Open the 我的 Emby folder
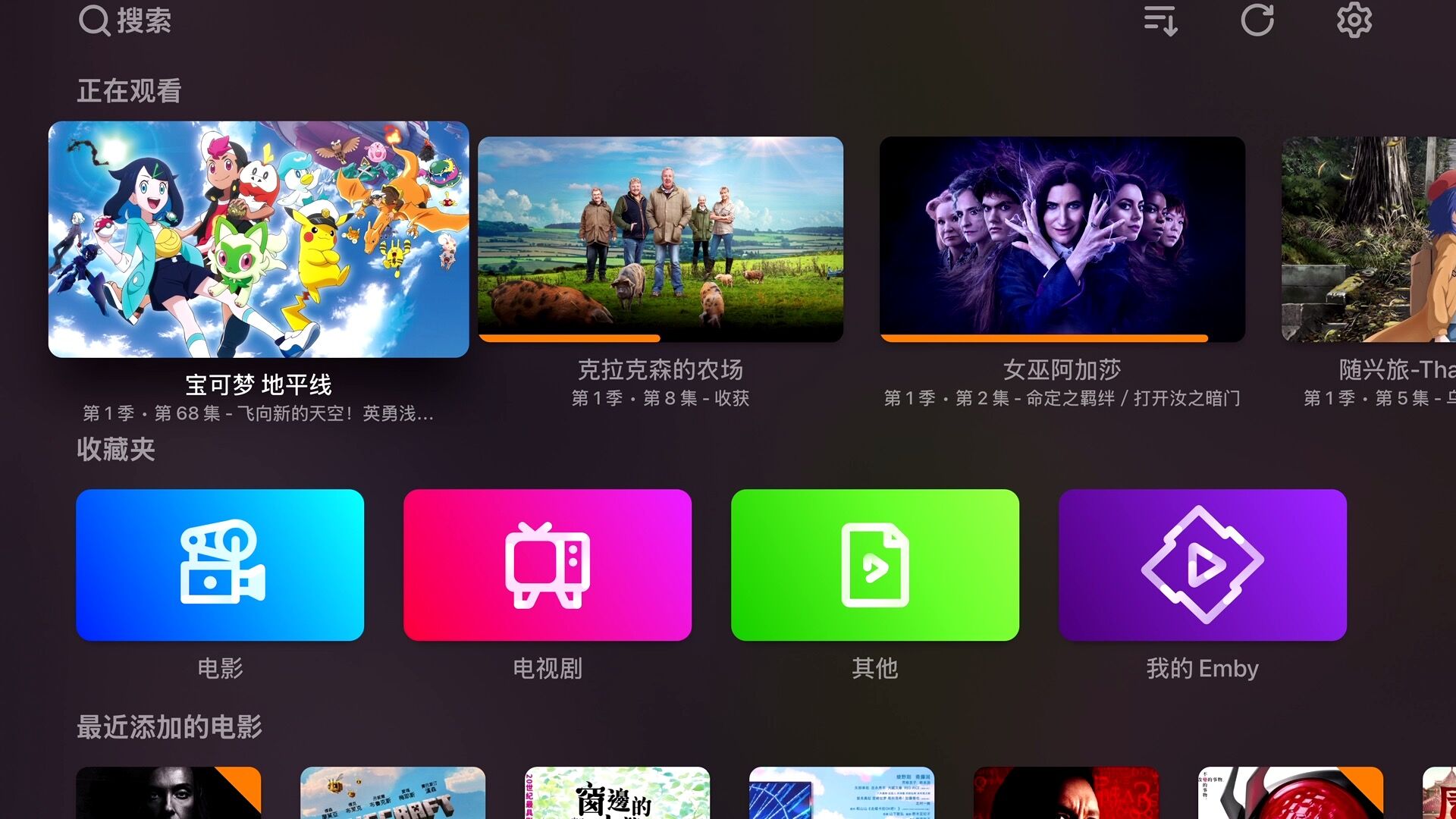Screen dimensions: 1456x819 pyautogui.click(x=1202, y=565)
